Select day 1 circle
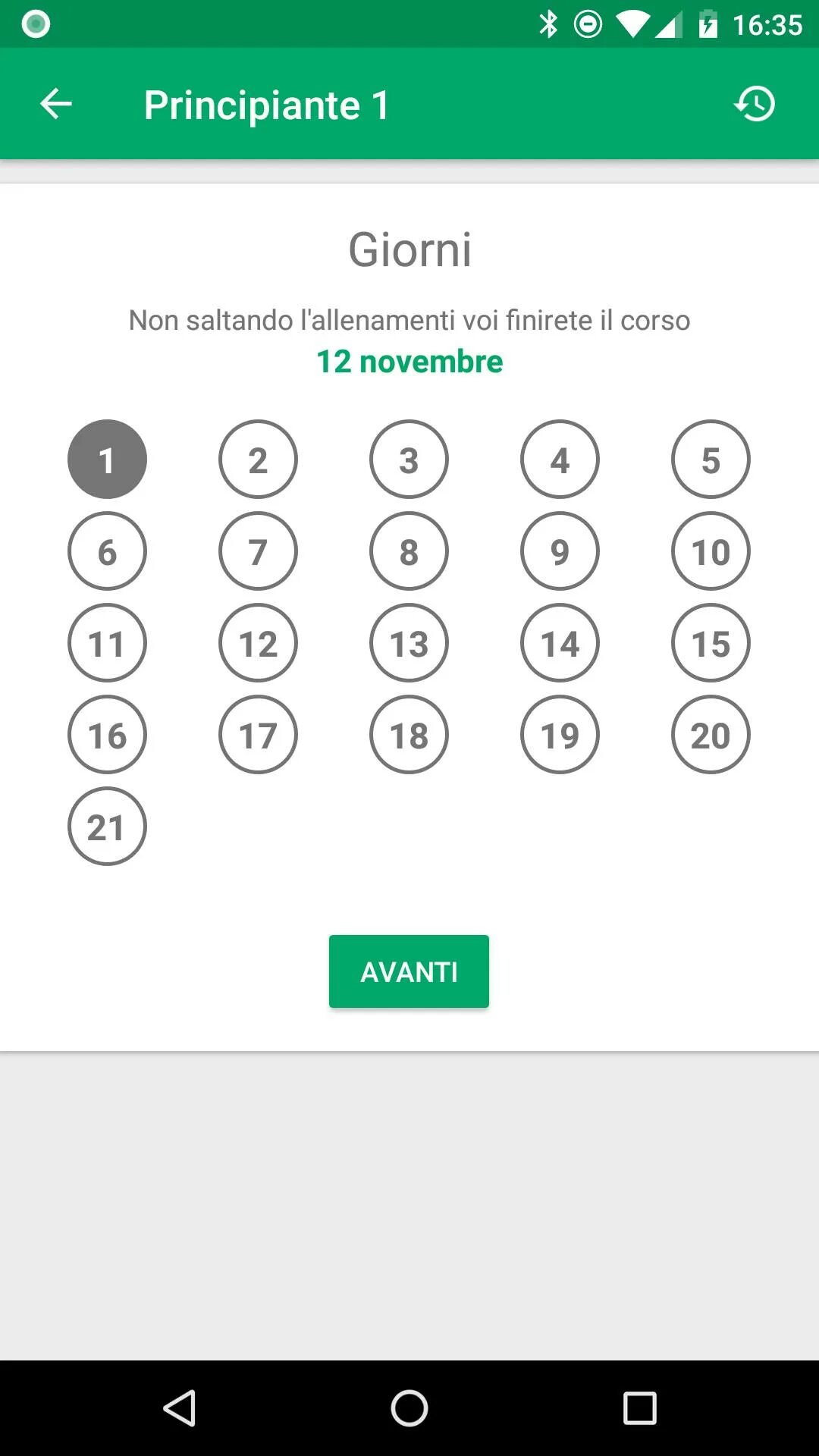The height and width of the screenshot is (1456, 819). (x=107, y=460)
